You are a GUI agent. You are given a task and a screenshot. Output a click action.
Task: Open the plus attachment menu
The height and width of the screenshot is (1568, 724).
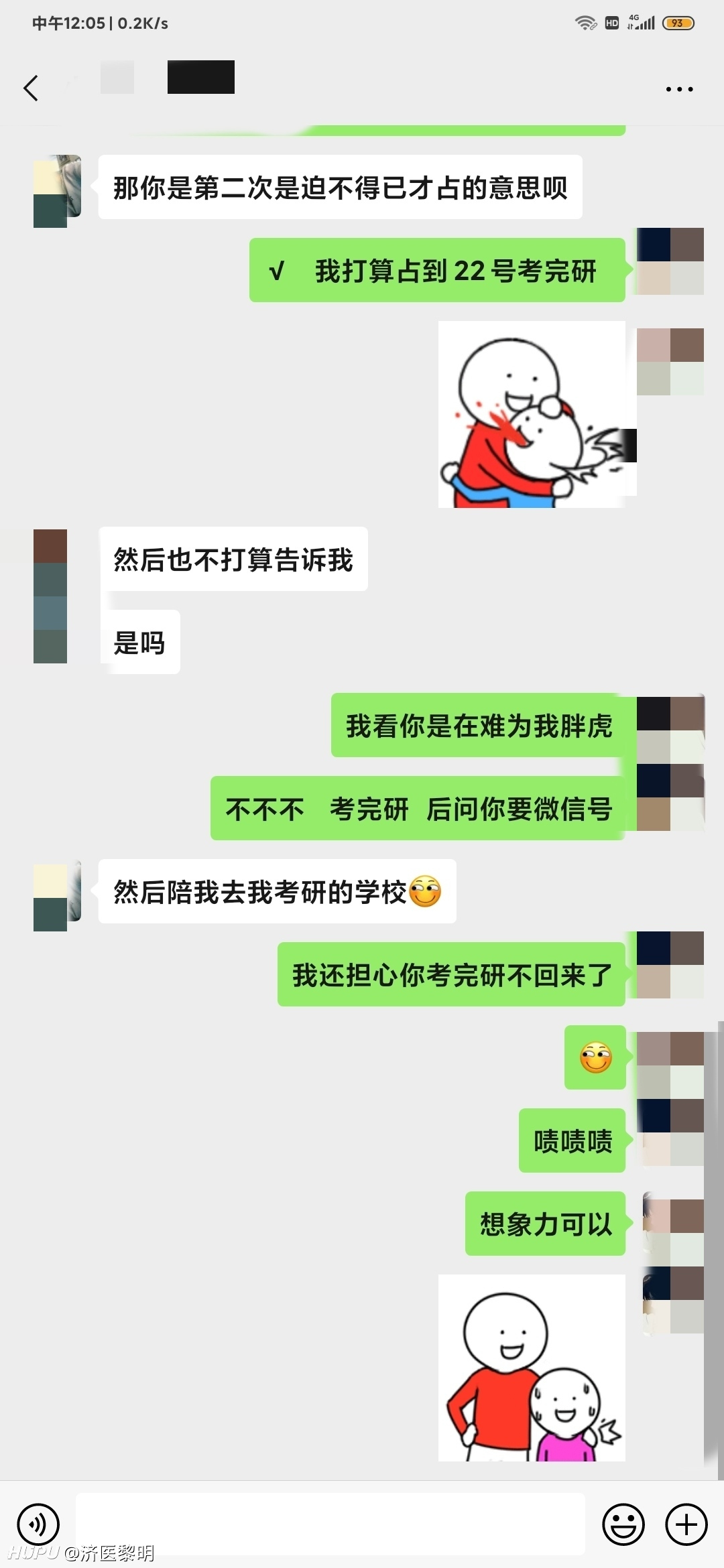click(x=686, y=1524)
